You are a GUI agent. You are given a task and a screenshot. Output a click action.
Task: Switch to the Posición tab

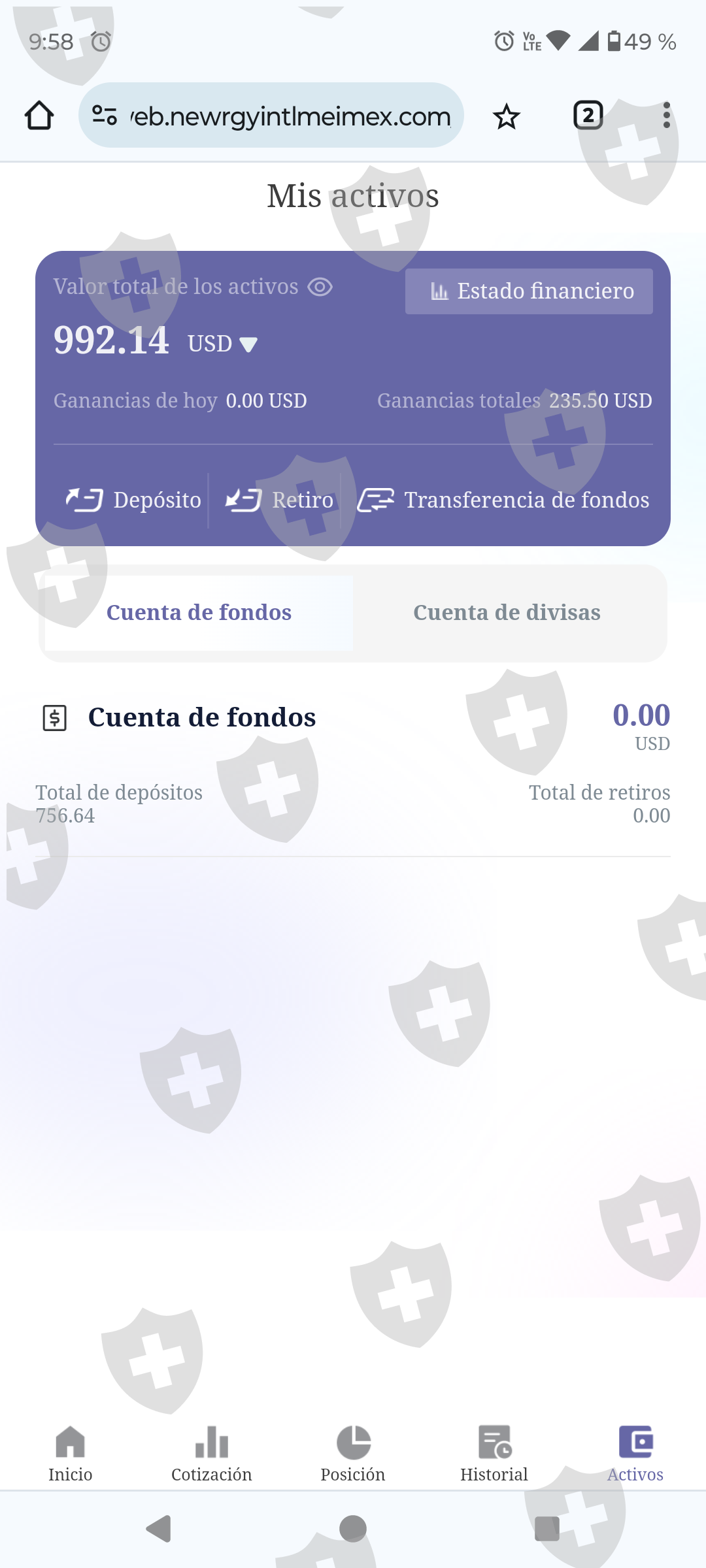point(353,1454)
